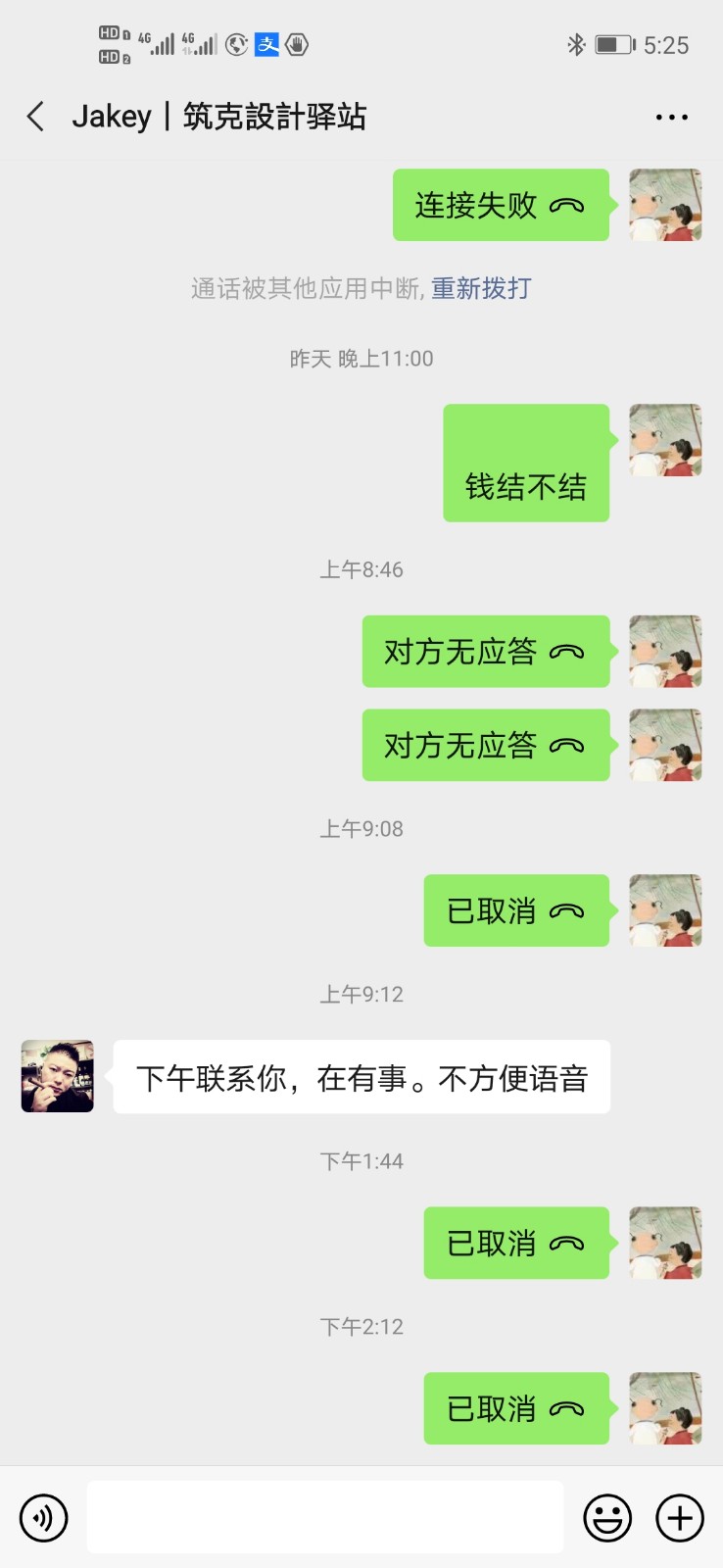
Task: Open the plus attachments menu
Action: 680,1518
